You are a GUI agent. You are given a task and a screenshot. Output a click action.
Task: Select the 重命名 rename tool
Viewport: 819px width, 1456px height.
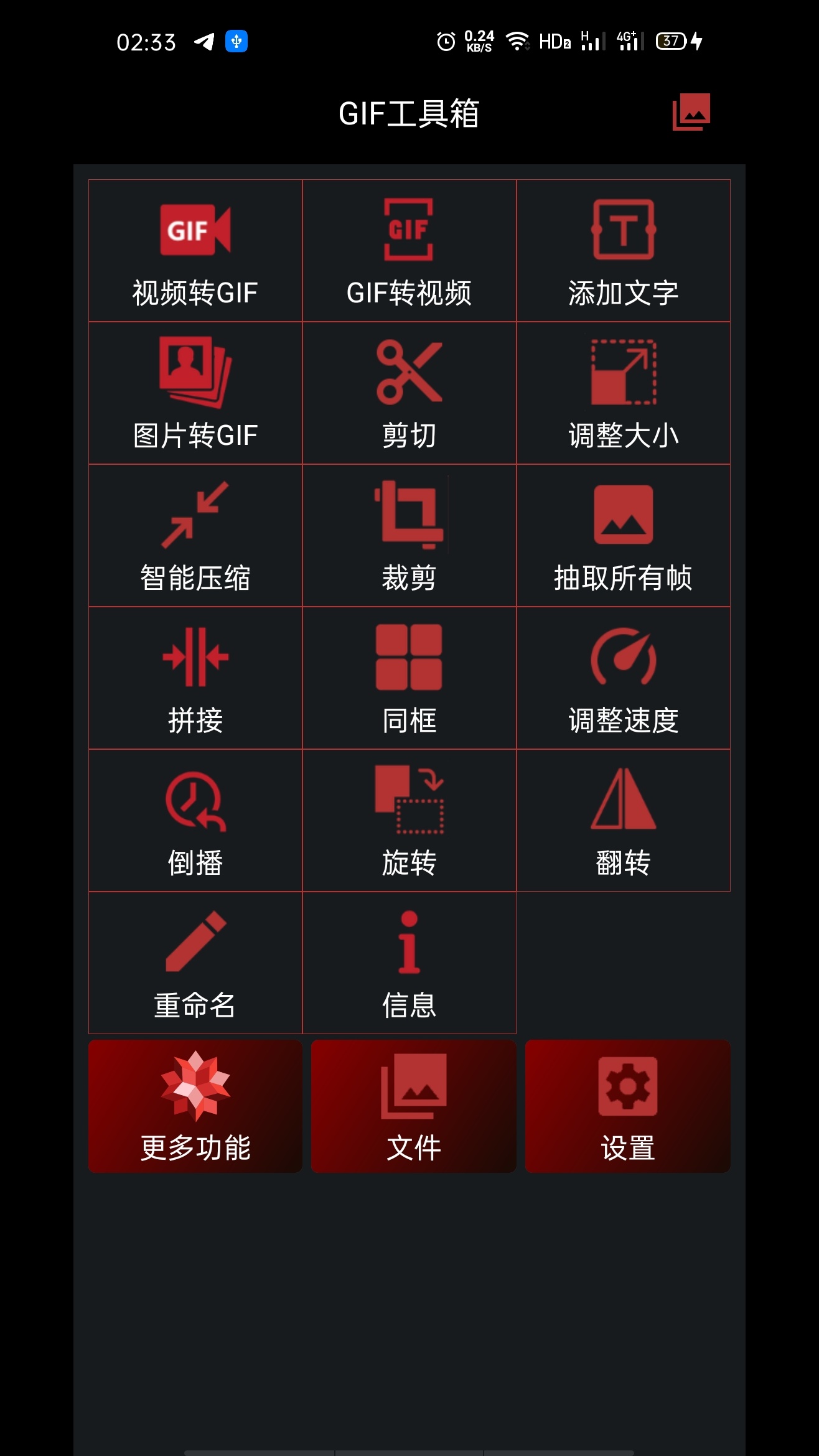point(194,963)
